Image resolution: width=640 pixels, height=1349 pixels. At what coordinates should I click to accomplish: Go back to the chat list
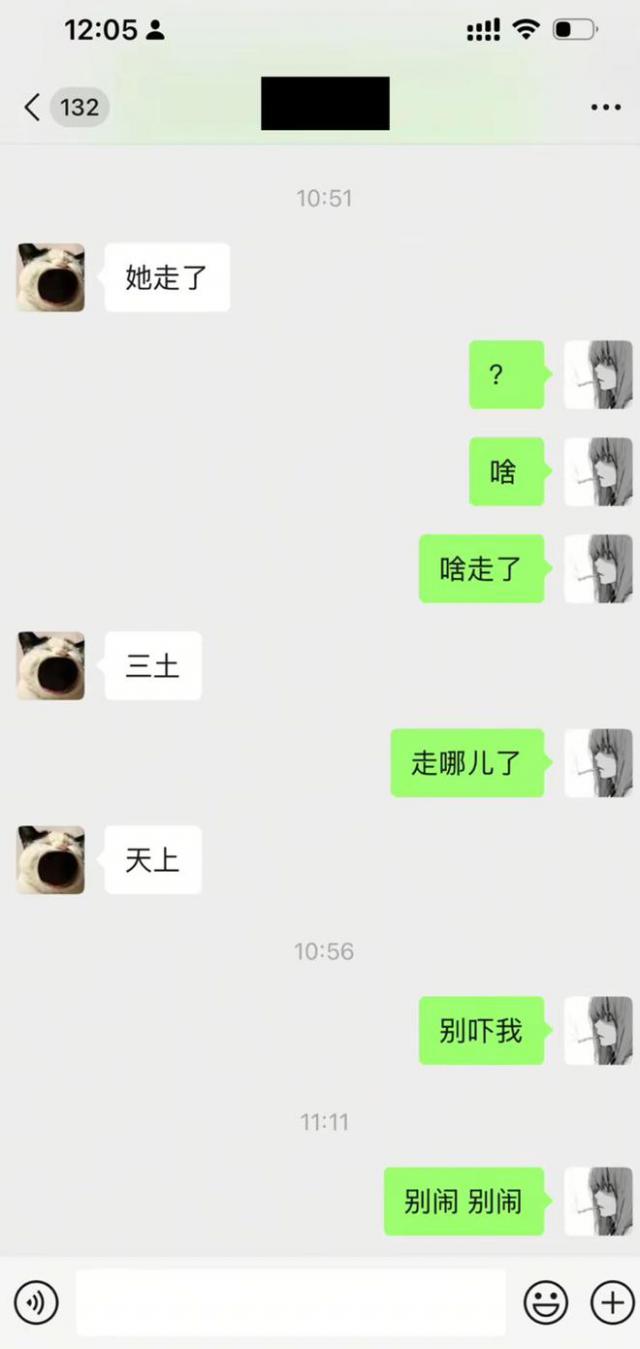[33, 107]
